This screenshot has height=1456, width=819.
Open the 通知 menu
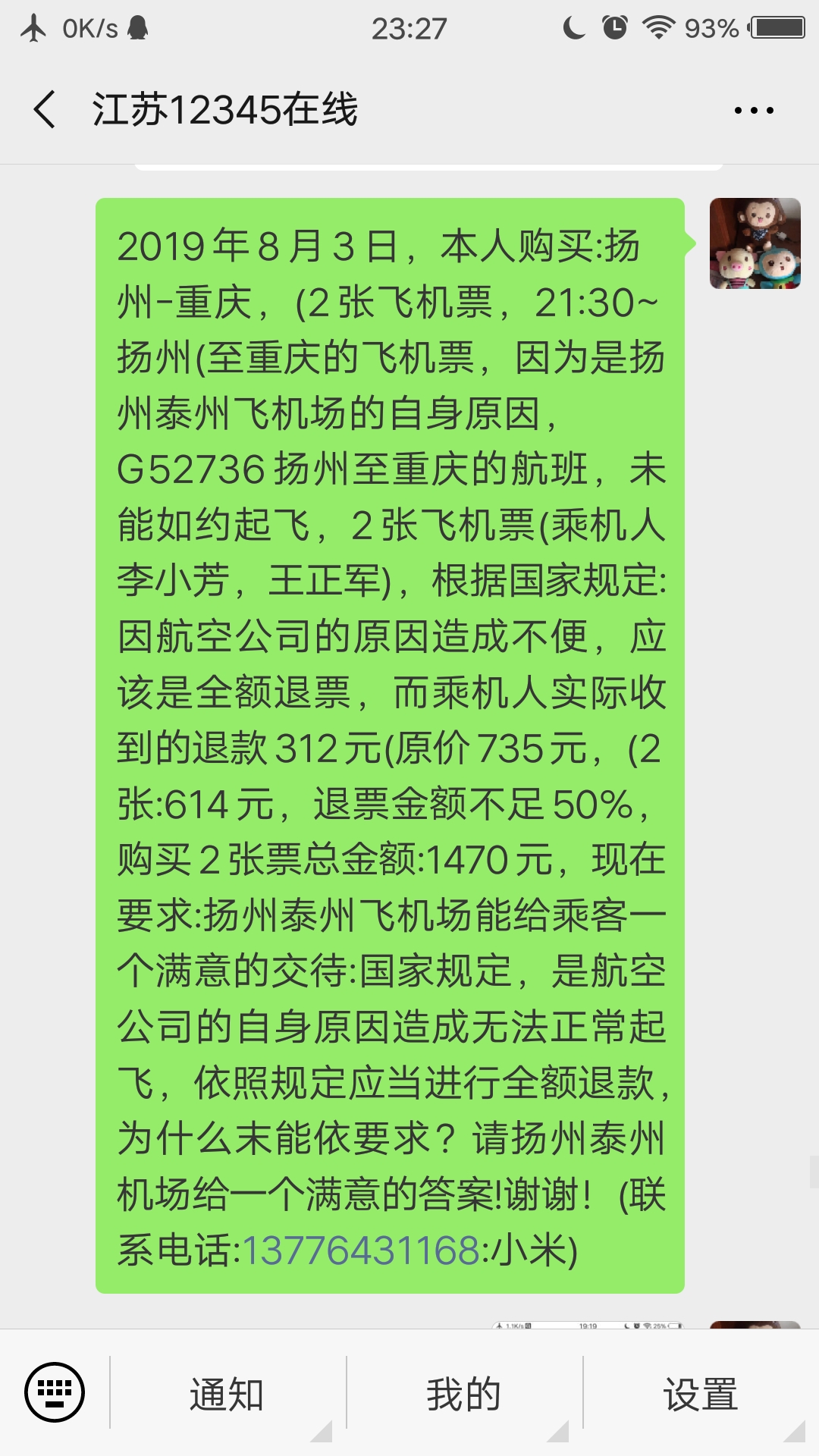coord(227,1394)
